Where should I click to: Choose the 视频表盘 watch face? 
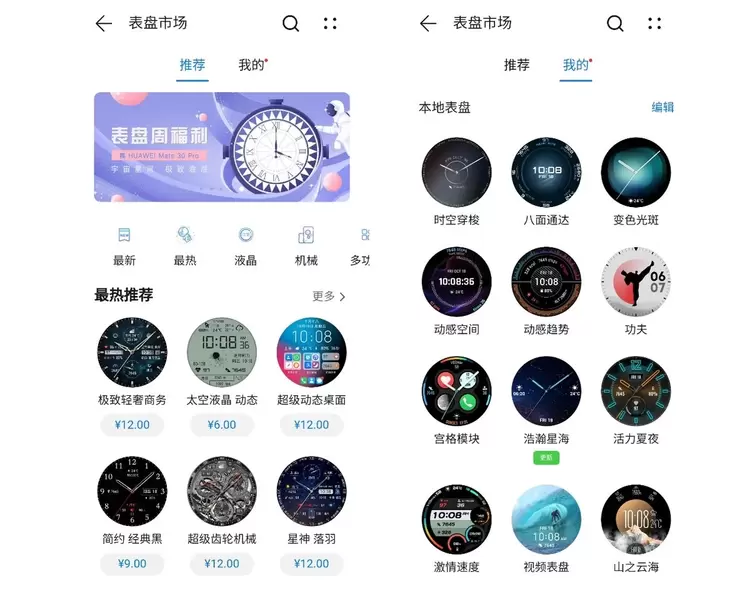click(546, 519)
